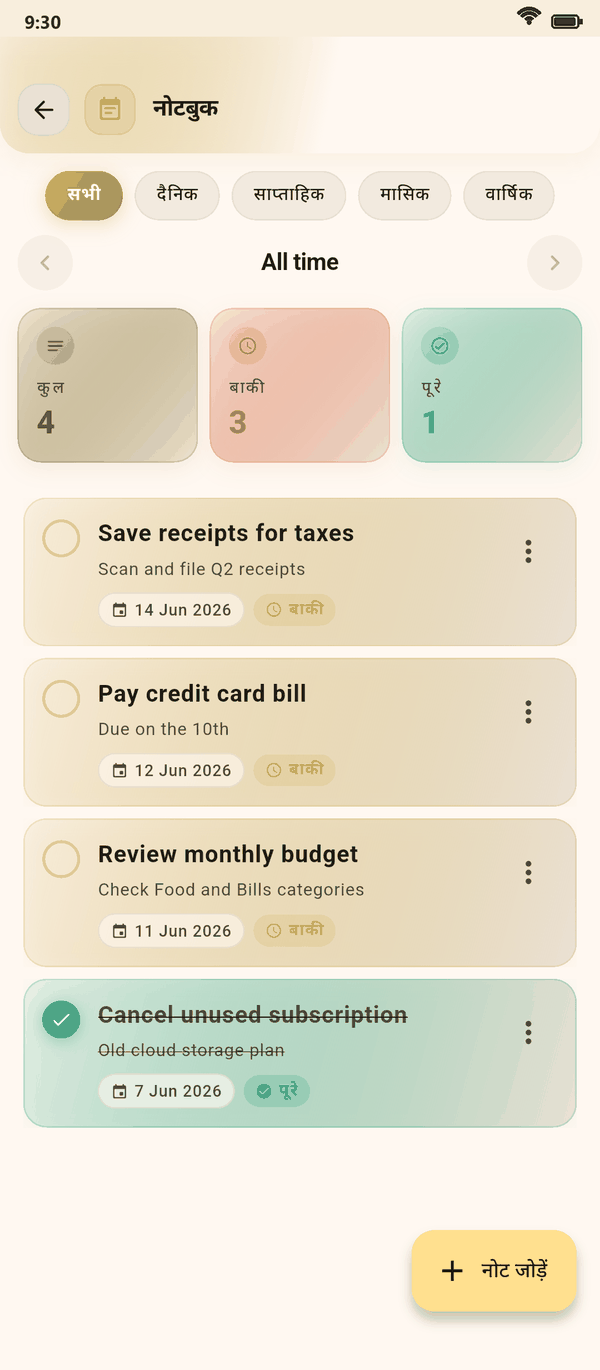Image resolution: width=600 pixels, height=1370 pixels.
Task: Show the बाकी pending notes card
Action: click(x=300, y=385)
